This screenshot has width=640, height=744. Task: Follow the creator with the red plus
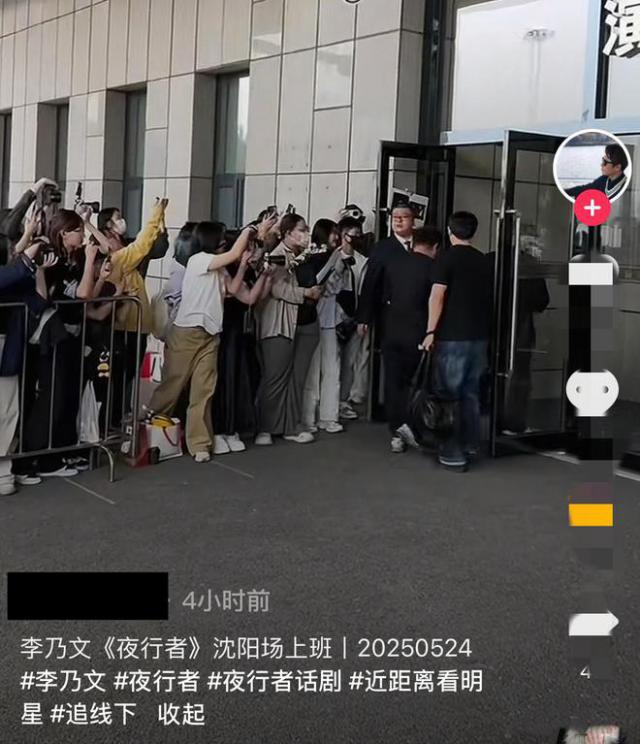pos(592,208)
